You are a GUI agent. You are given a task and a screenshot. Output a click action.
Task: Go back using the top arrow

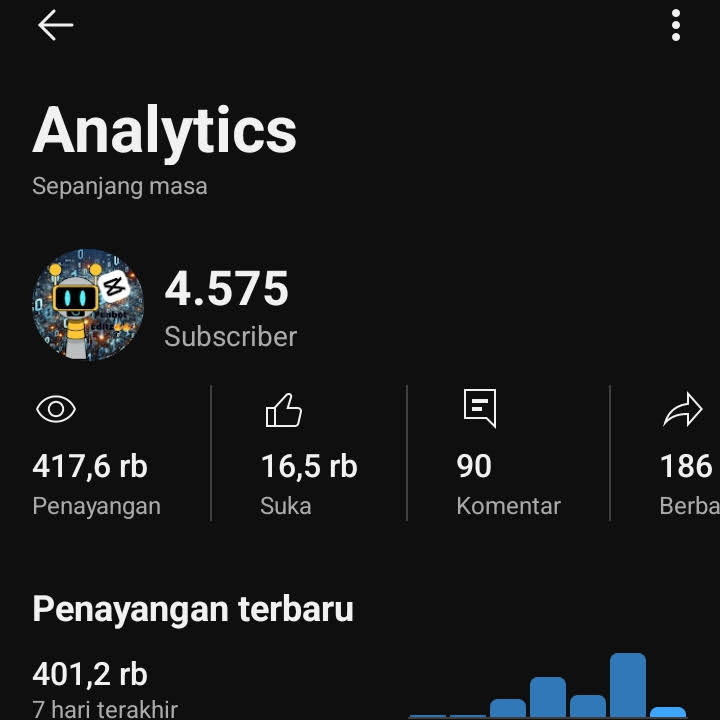click(x=55, y=26)
